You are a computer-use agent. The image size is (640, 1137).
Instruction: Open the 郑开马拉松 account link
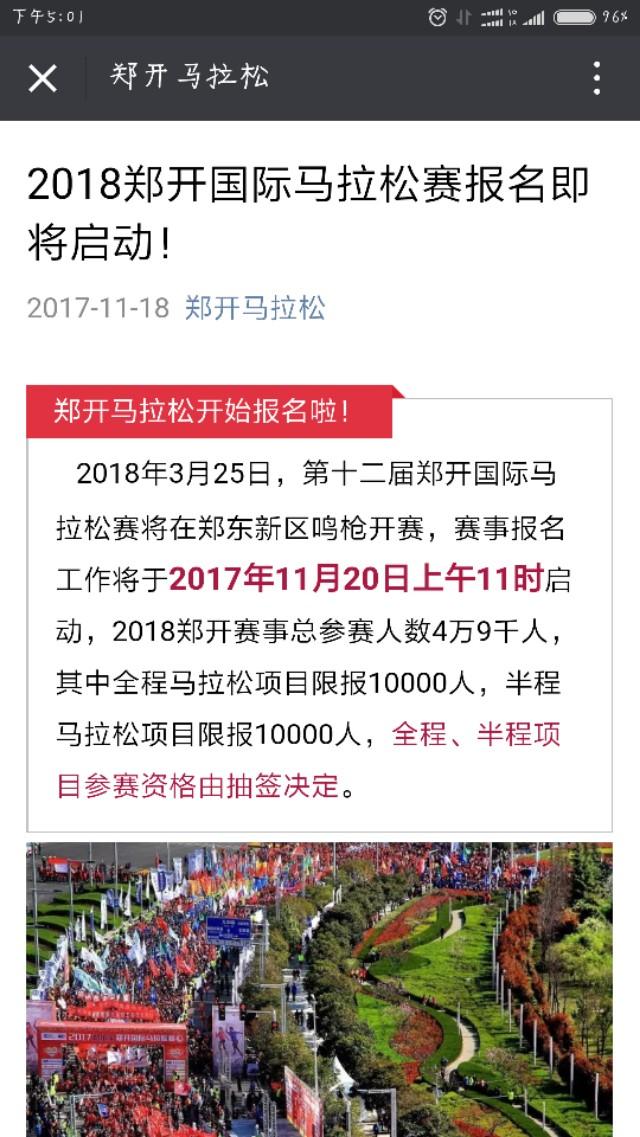255,307
